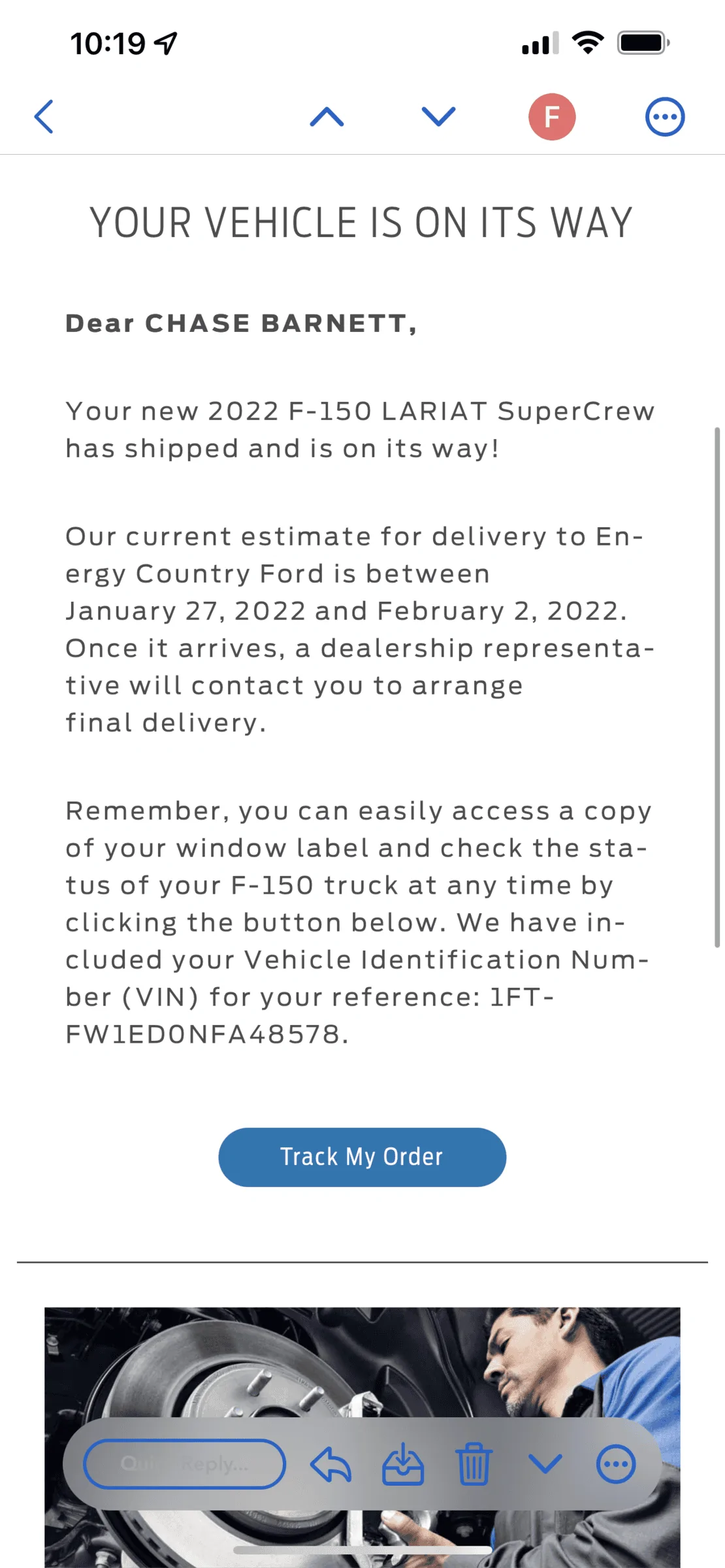Tap the home indicator bar at the bottom
The height and width of the screenshot is (1568, 725).
pos(362,1548)
